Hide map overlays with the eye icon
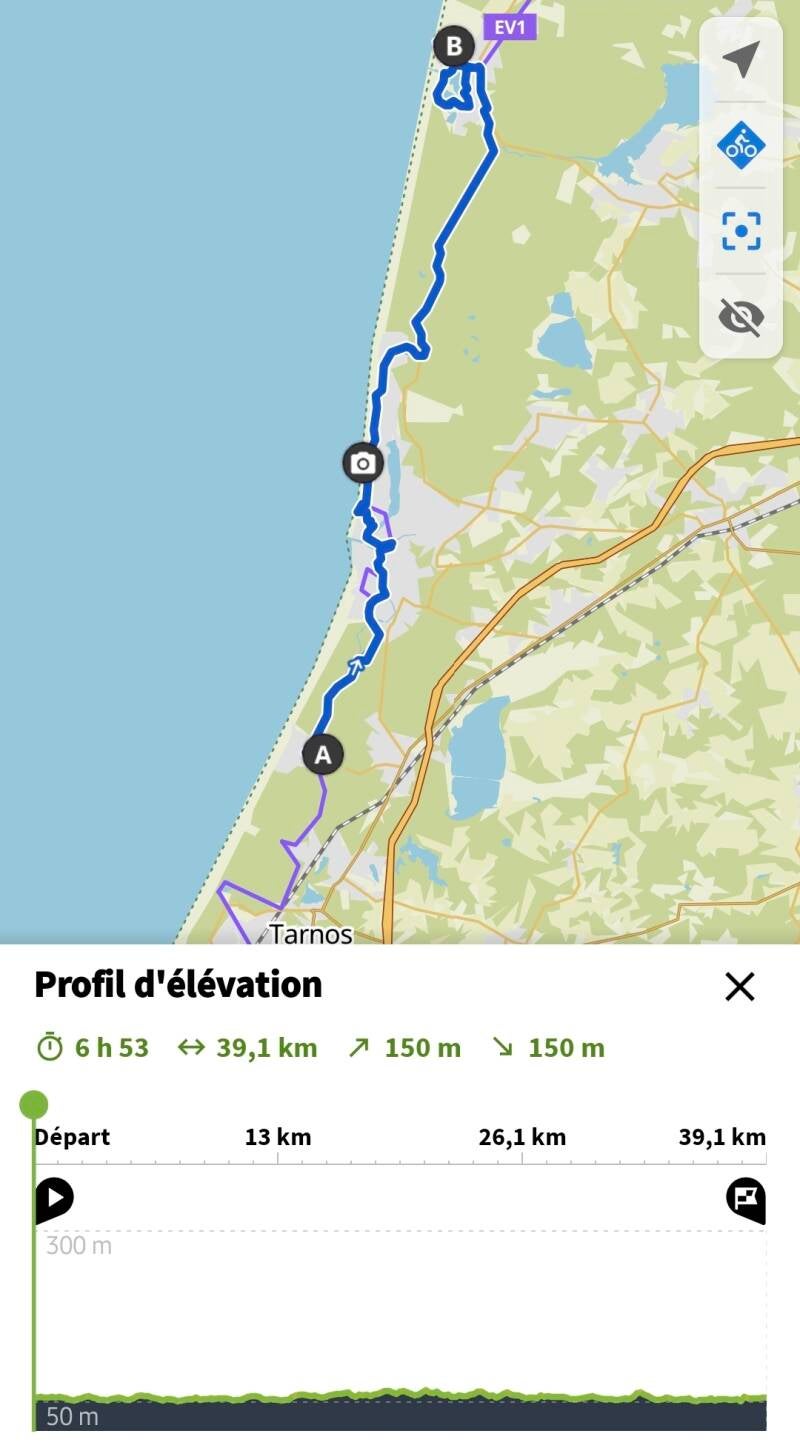Viewport: 800px width, 1448px height. point(741,317)
